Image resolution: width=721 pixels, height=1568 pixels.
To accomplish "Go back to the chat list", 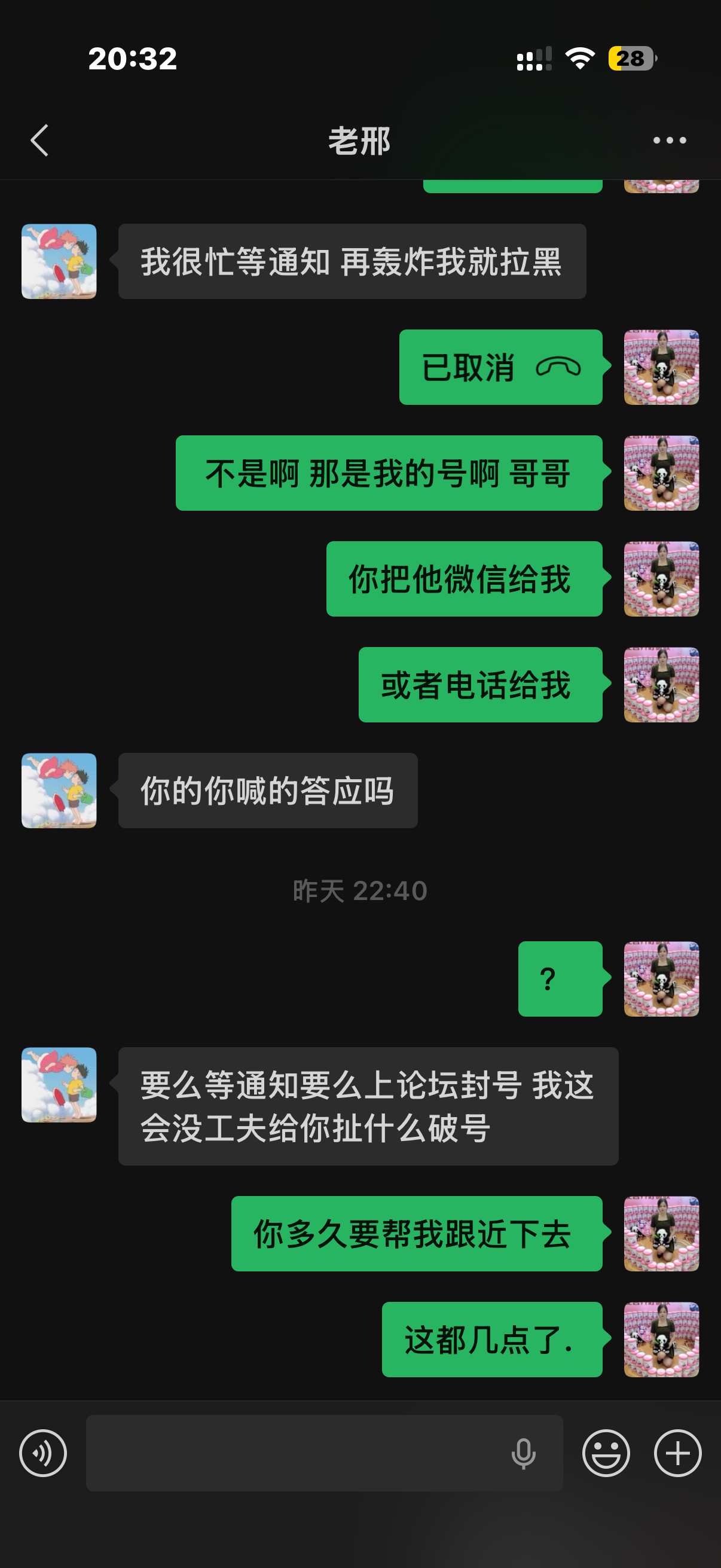I will pyautogui.click(x=39, y=141).
